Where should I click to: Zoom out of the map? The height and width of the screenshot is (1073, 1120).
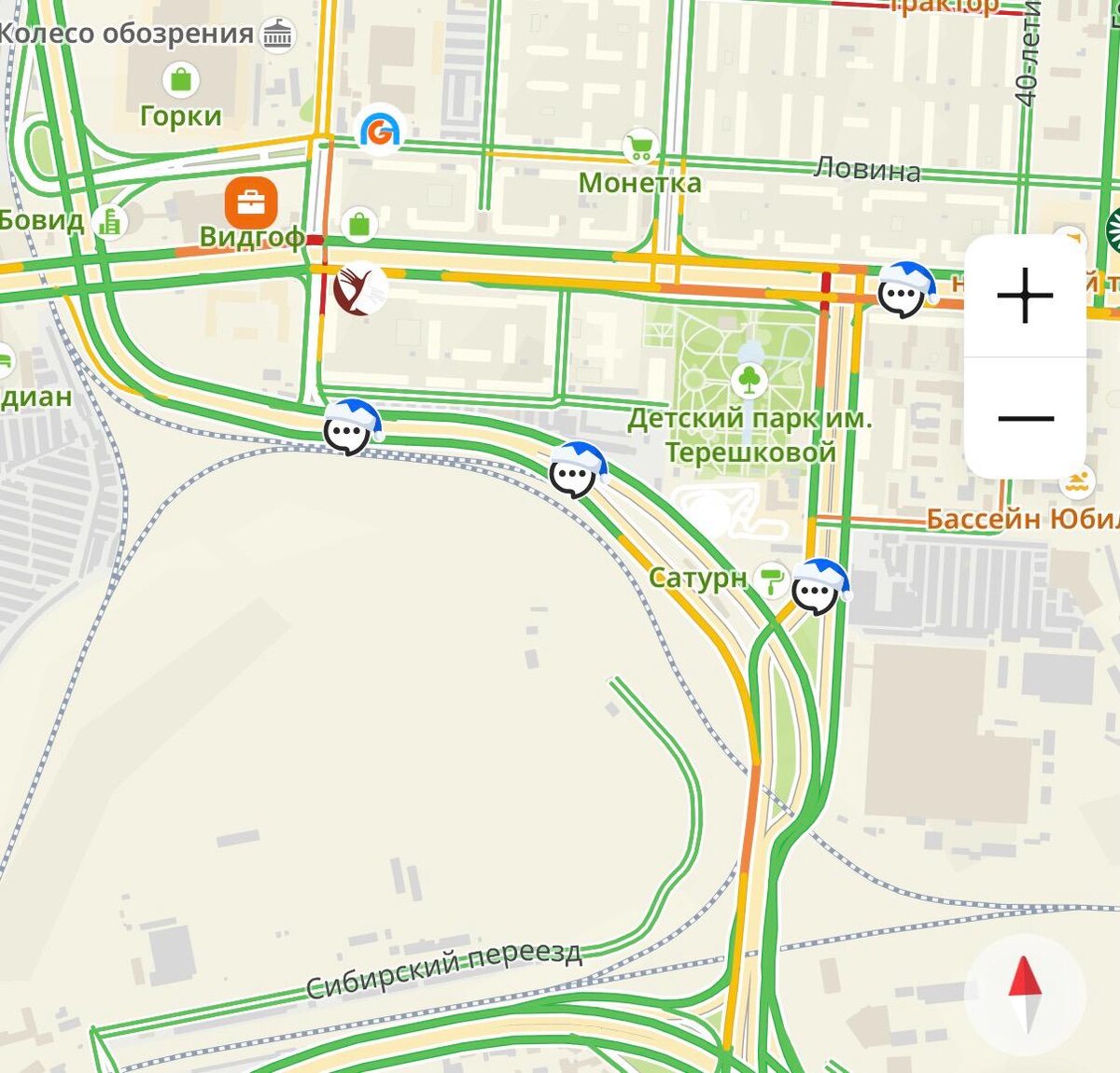click(1024, 418)
